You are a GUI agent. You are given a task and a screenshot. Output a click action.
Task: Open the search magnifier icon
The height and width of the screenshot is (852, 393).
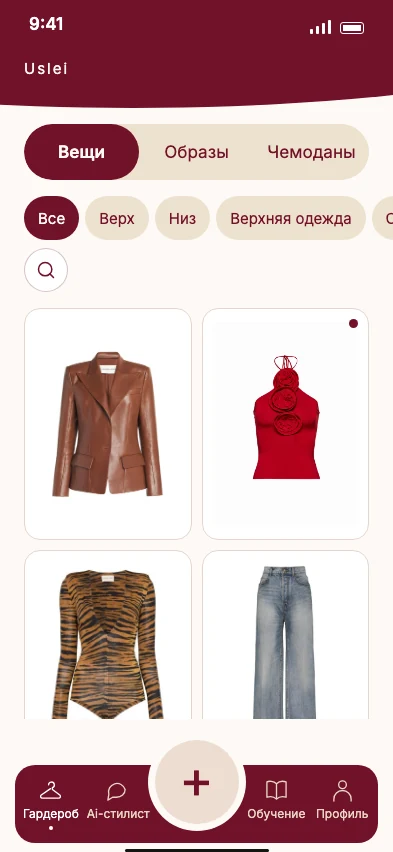pyautogui.click(x=46, y=270)
